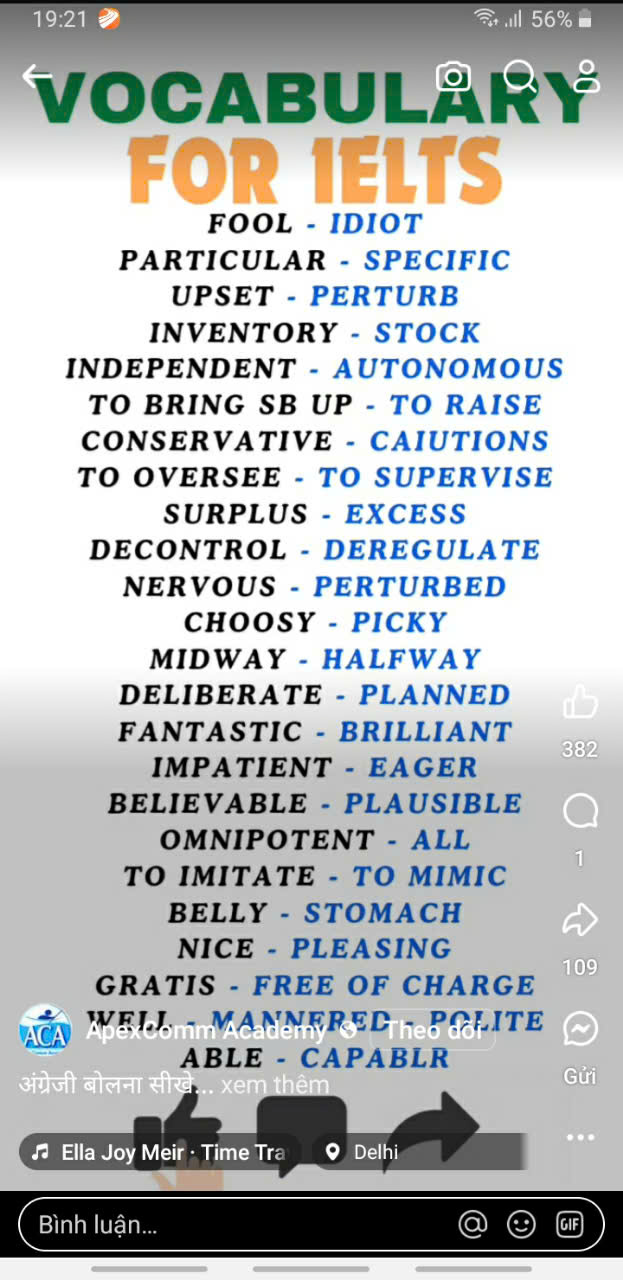Image resolution: width=623 pixels, height=1280 pixels.
Task: Open the search magnifier icon
Action: click(520, 76)
